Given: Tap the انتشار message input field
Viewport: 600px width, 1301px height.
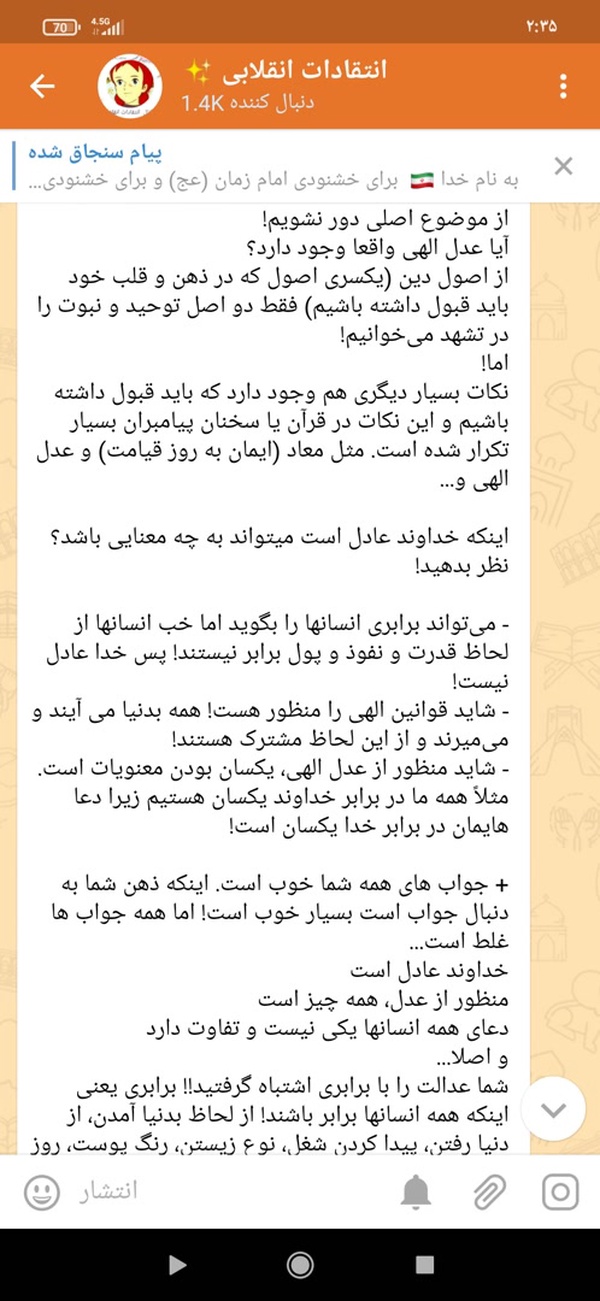Looking at the screenshot, I should (x=230, y=1190).
